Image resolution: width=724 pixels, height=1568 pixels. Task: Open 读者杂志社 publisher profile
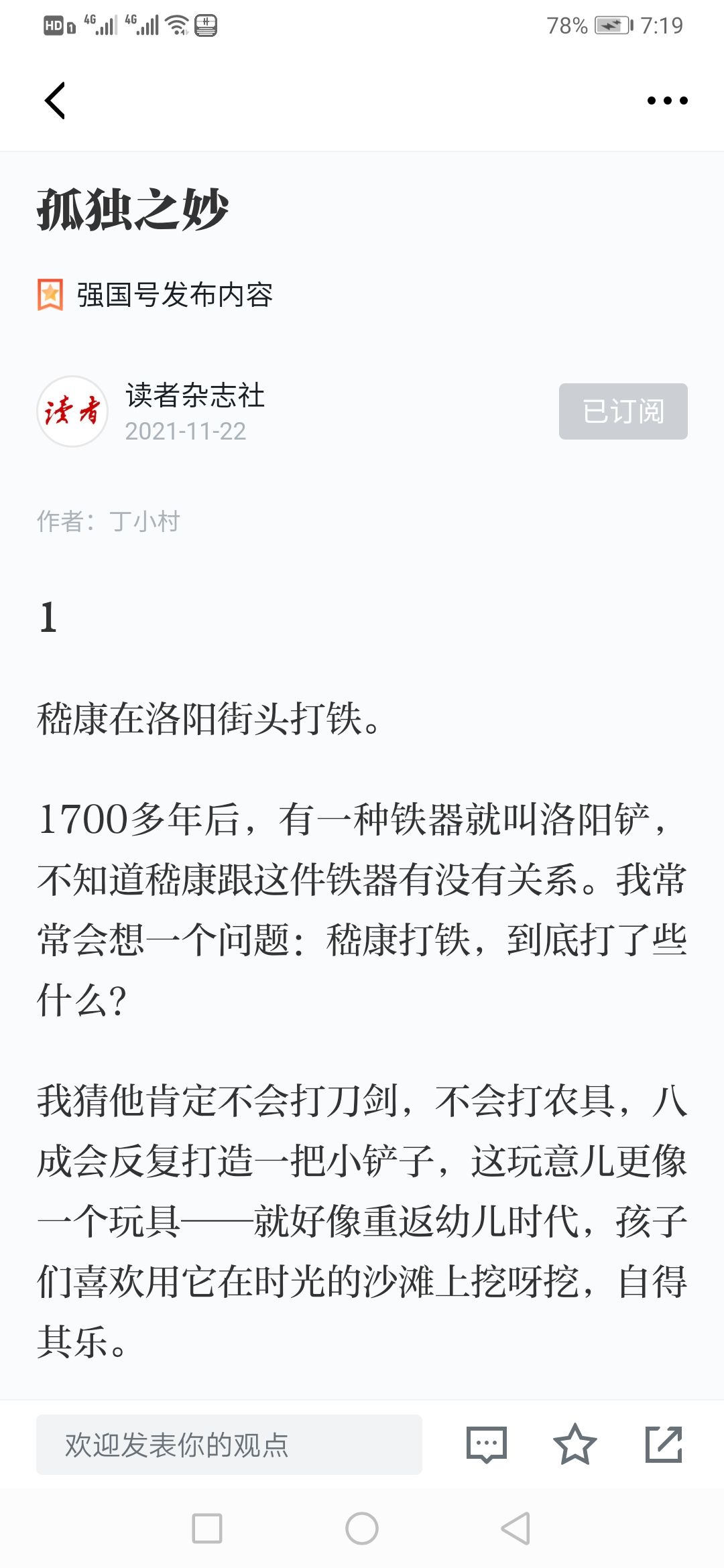pyautogui.click(x=194, y=395)
